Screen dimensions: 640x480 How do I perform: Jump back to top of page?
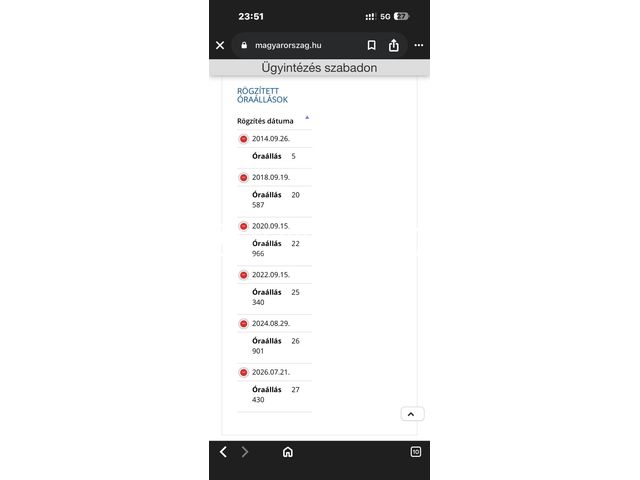tap(412, 414)
